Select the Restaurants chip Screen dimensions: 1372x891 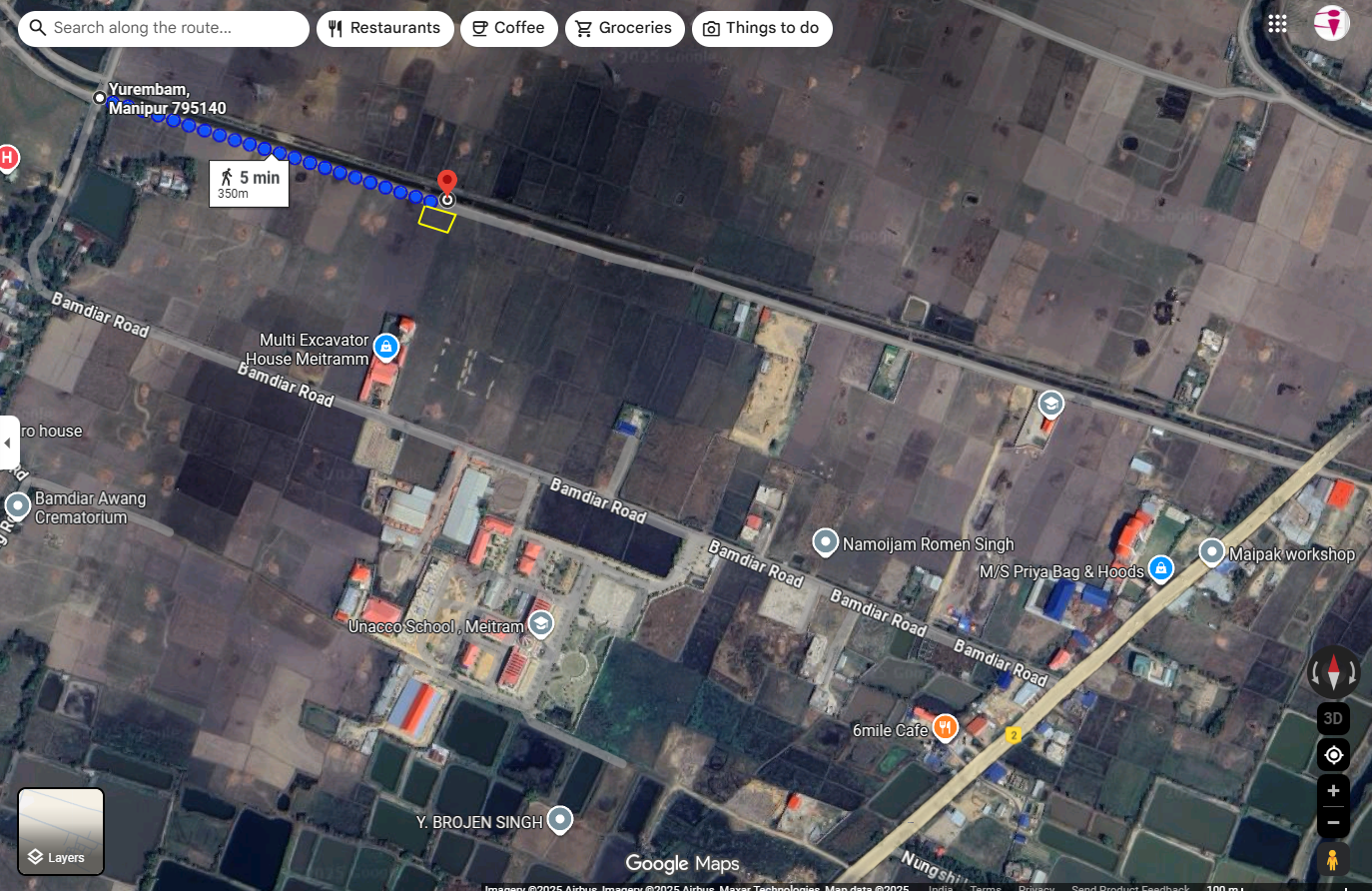tap(384, 28)
